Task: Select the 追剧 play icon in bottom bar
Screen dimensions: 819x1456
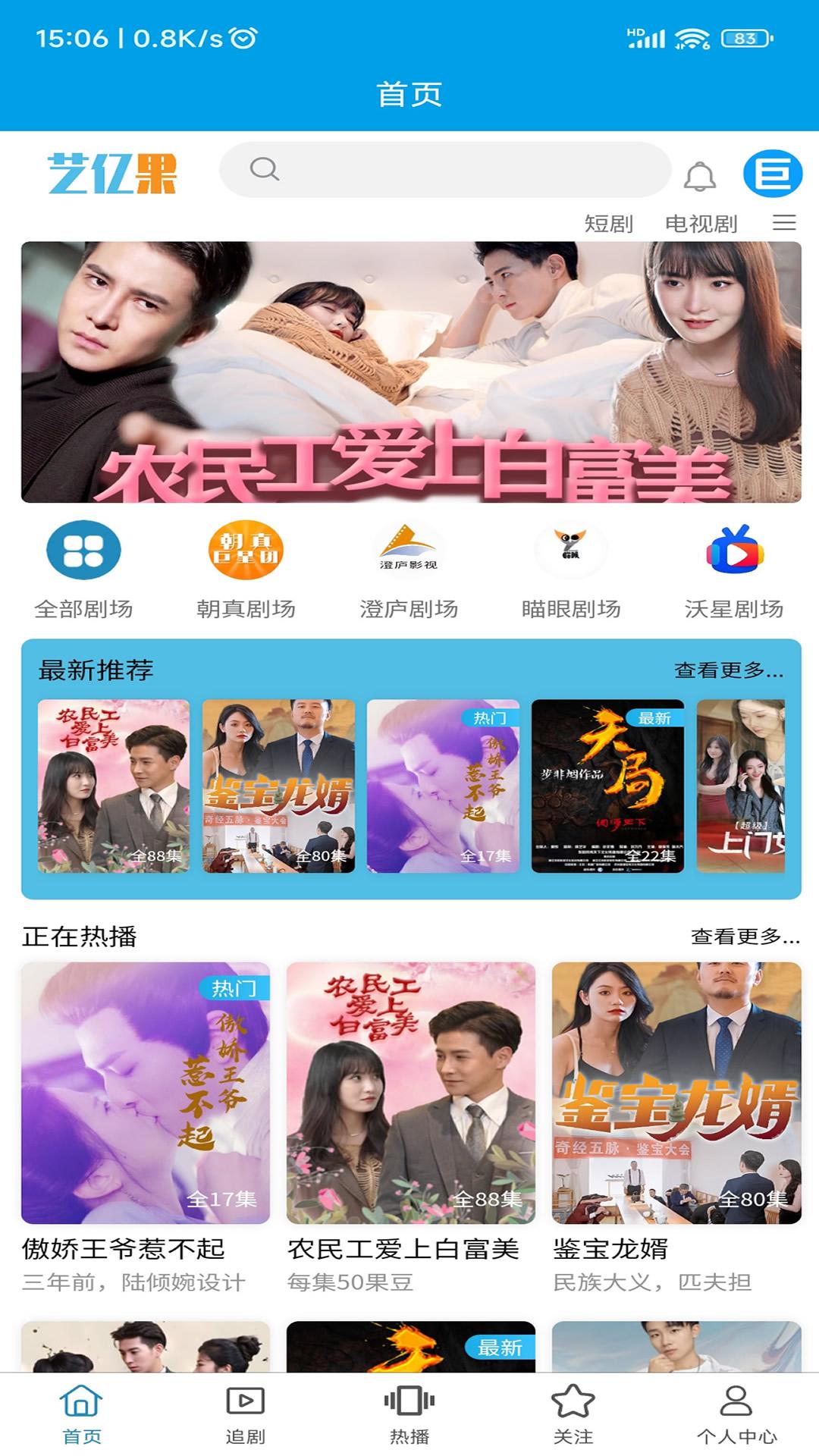Action: [x=244, y=1407]
